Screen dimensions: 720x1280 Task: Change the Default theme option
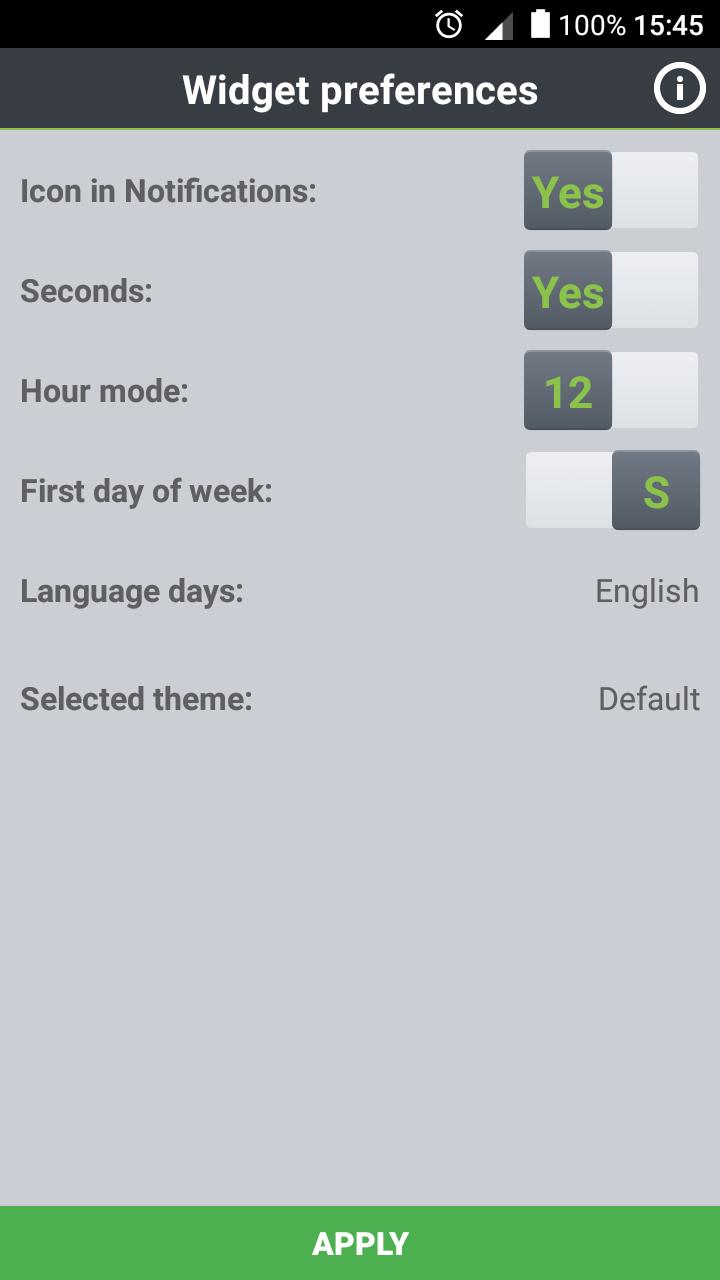[648, 699]
